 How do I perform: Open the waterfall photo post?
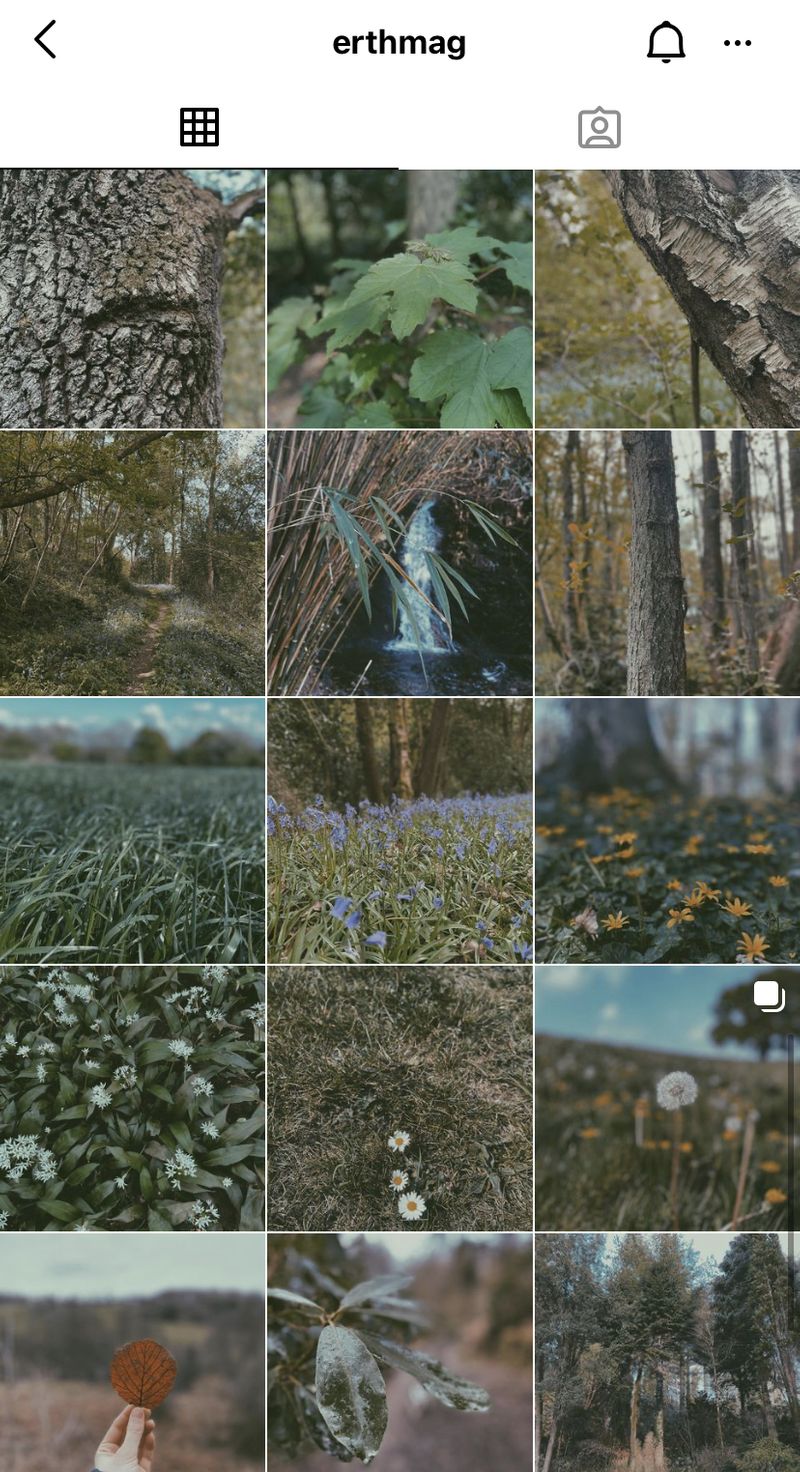pyautogui.click(x=399, y=563)
